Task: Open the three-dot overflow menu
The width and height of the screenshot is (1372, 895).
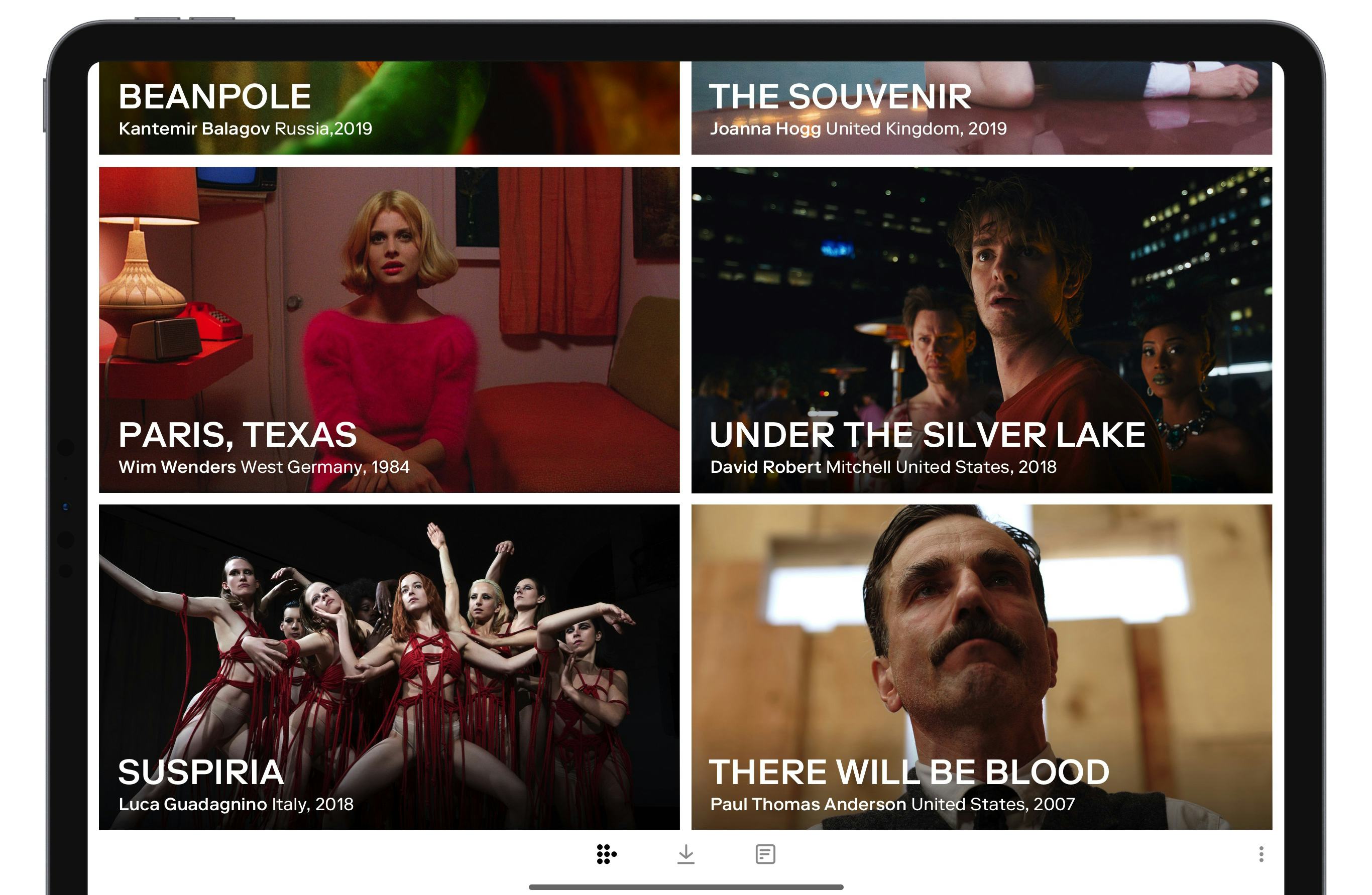Action: click(x=1261, y=854)
